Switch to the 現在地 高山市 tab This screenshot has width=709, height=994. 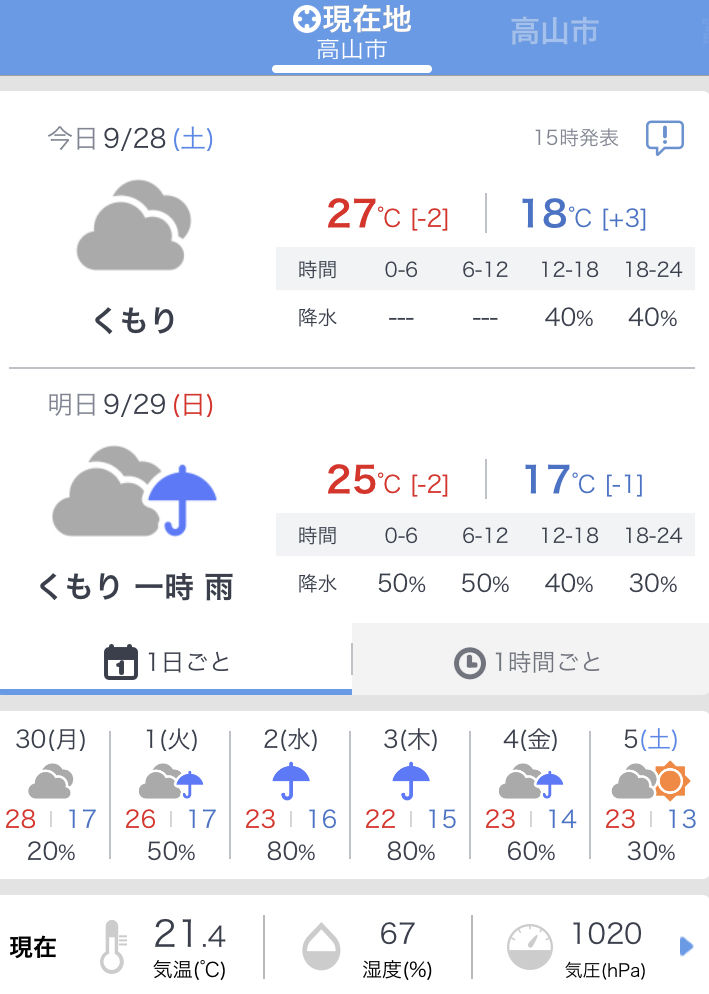tap(352, 34)
